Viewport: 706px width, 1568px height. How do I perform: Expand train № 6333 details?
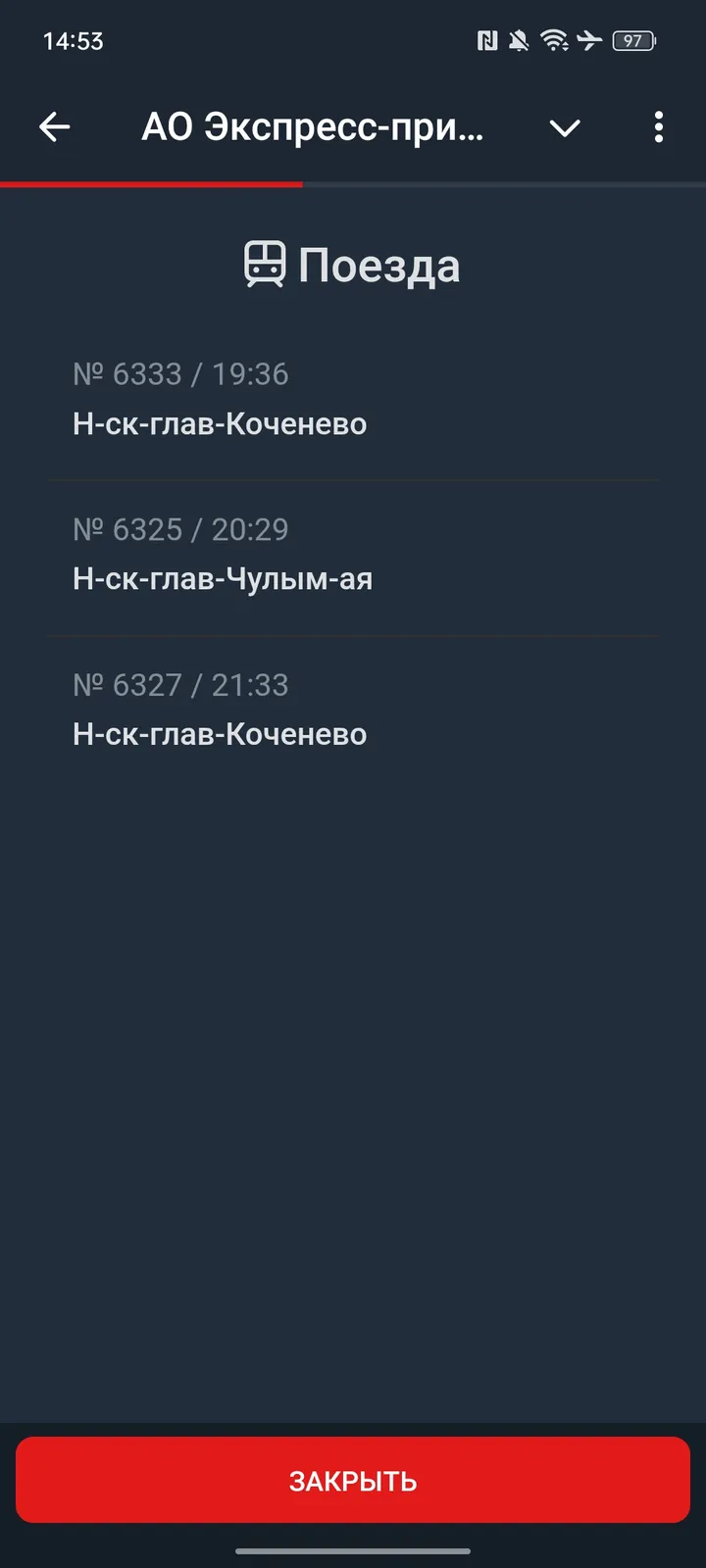click(353, 399)
